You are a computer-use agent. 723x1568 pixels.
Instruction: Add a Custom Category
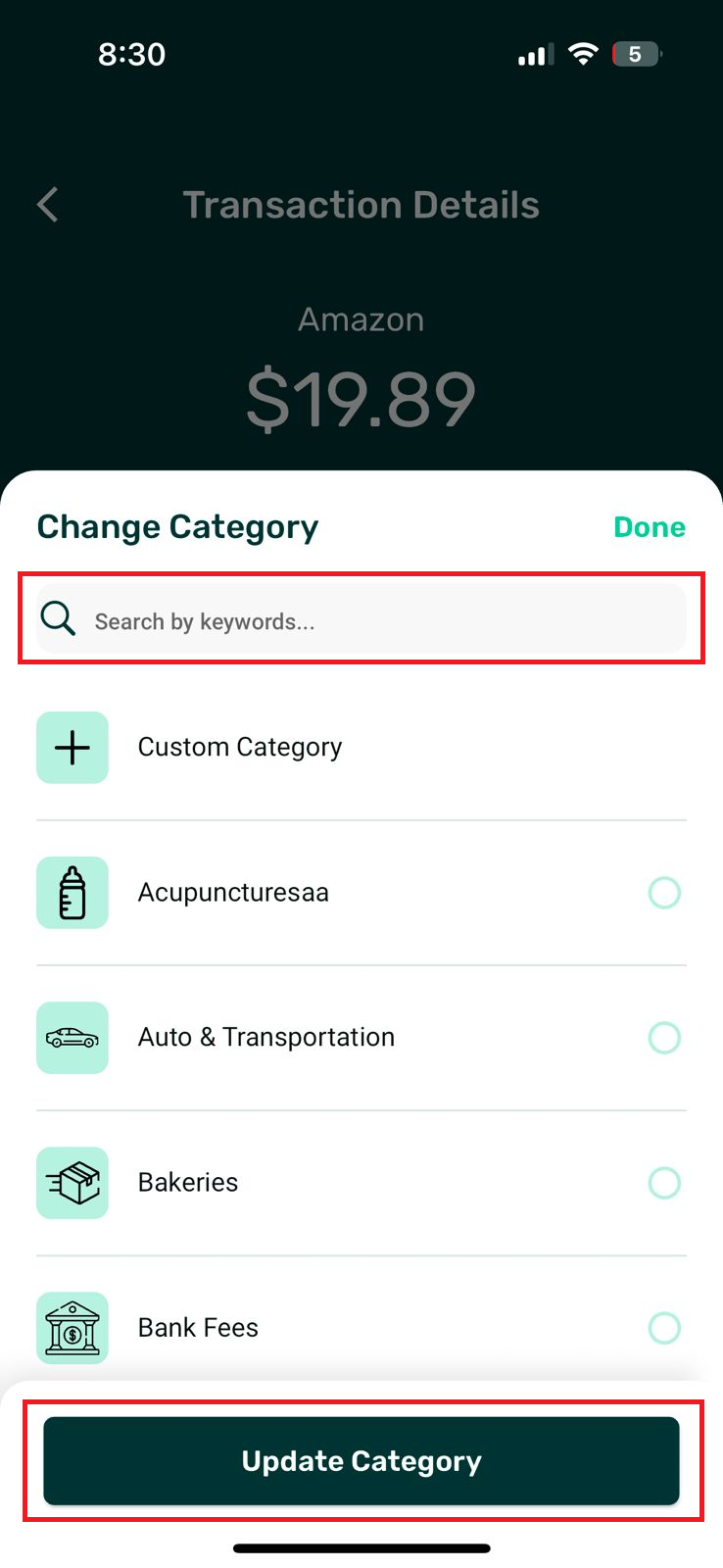click(x=239, y=748)
